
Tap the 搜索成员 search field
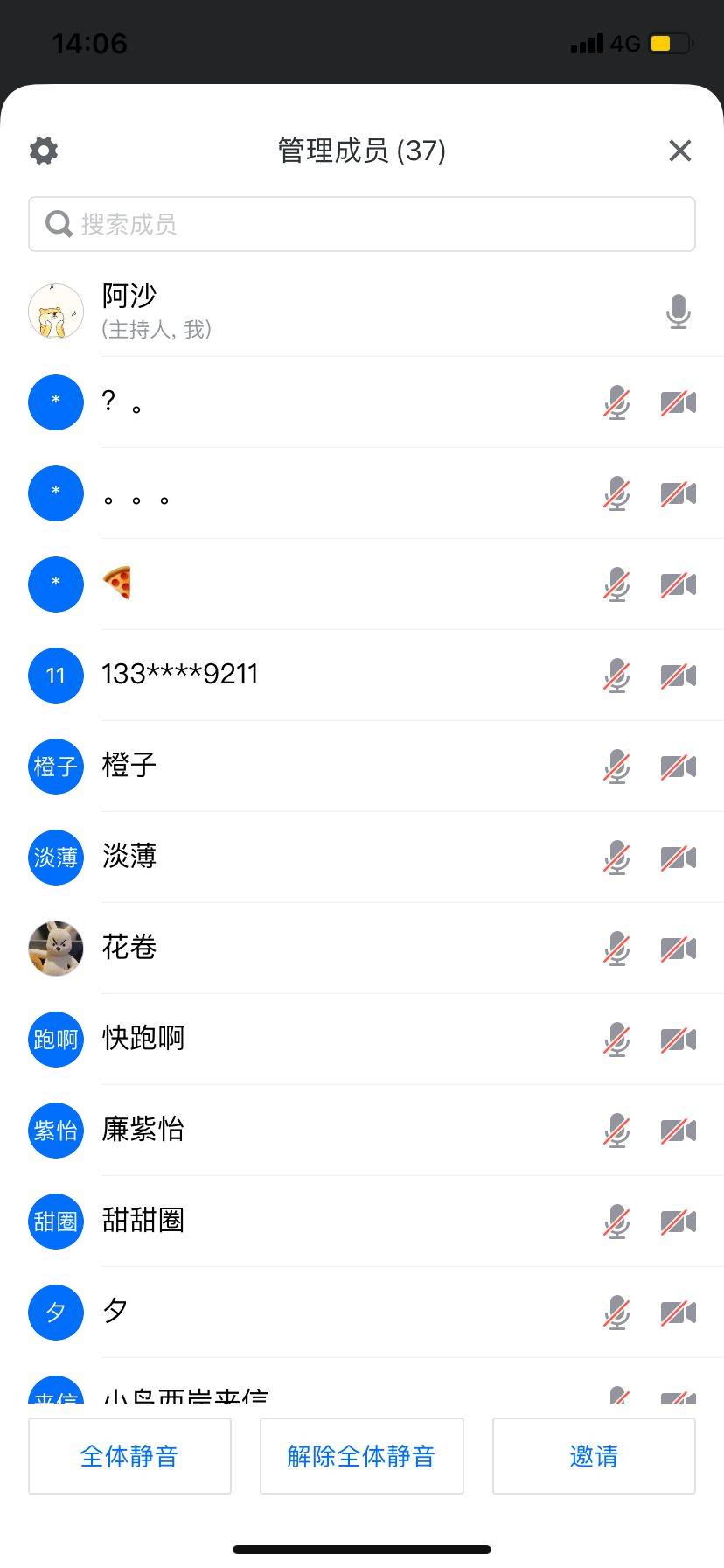tap(362, 224)
